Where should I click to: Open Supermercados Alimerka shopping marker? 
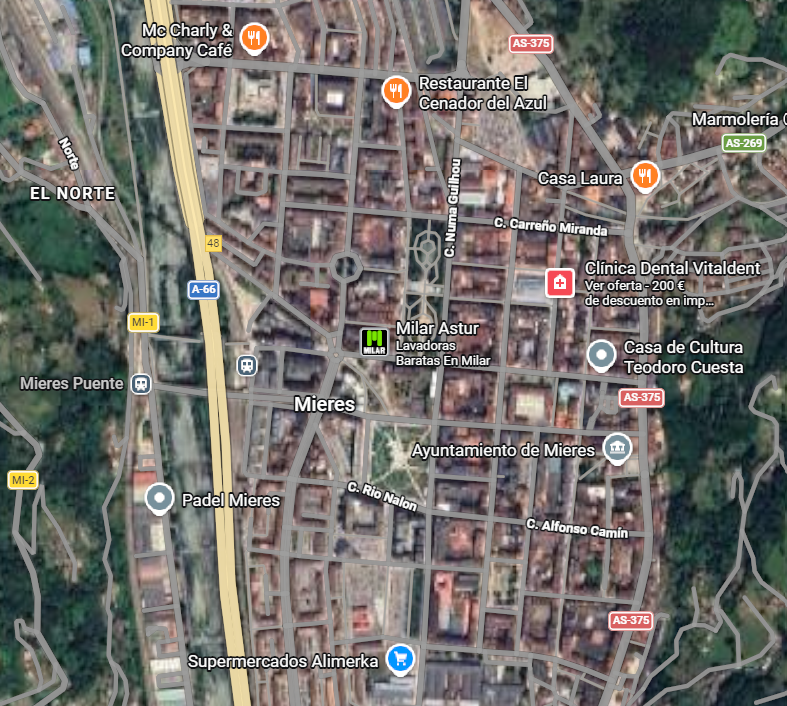pyautogui.click(x=401, y=658)
